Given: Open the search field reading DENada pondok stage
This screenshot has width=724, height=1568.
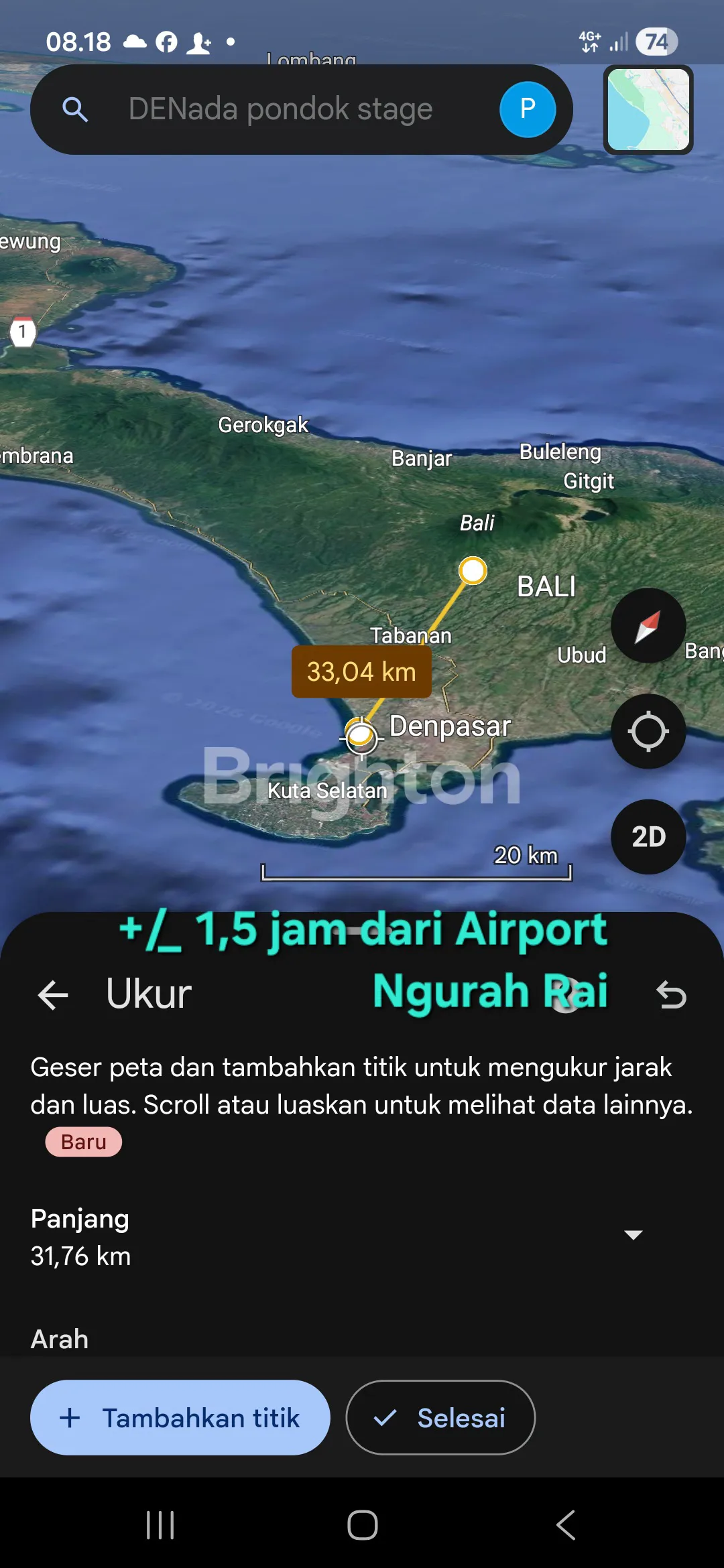Looking at the screenshot, I should point(280,109).
